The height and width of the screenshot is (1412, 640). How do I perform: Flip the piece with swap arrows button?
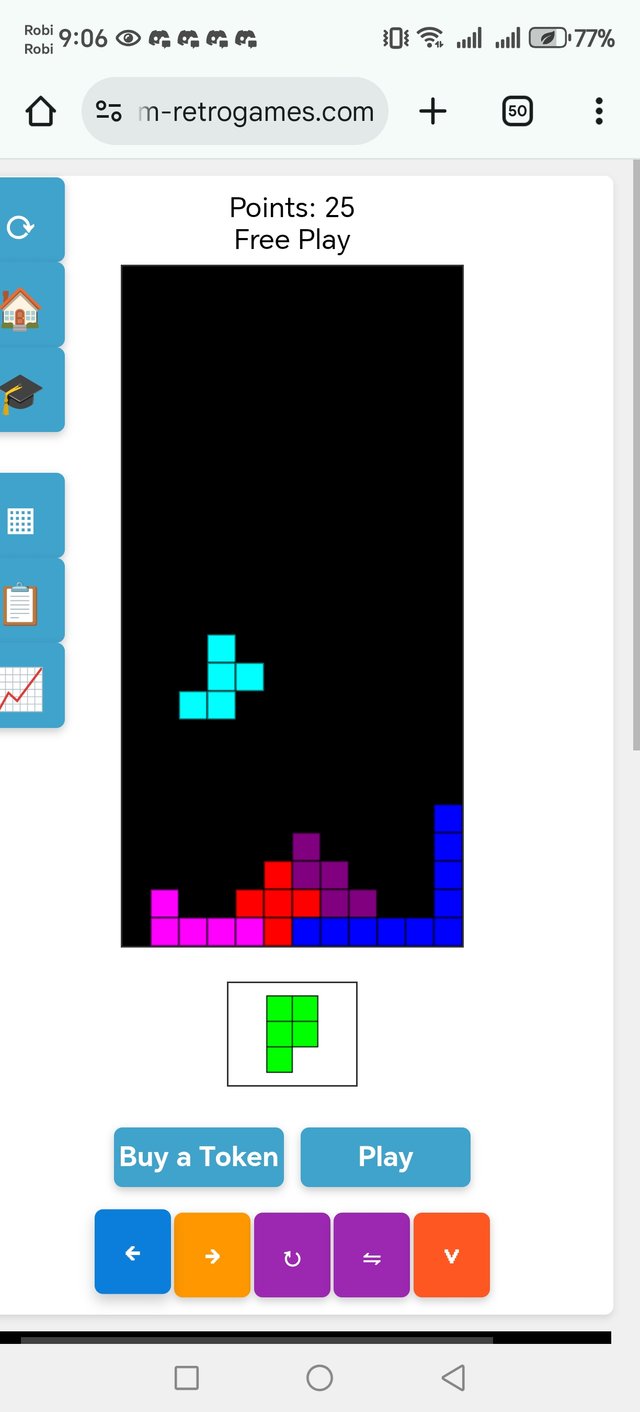(x=372, y=1256)
